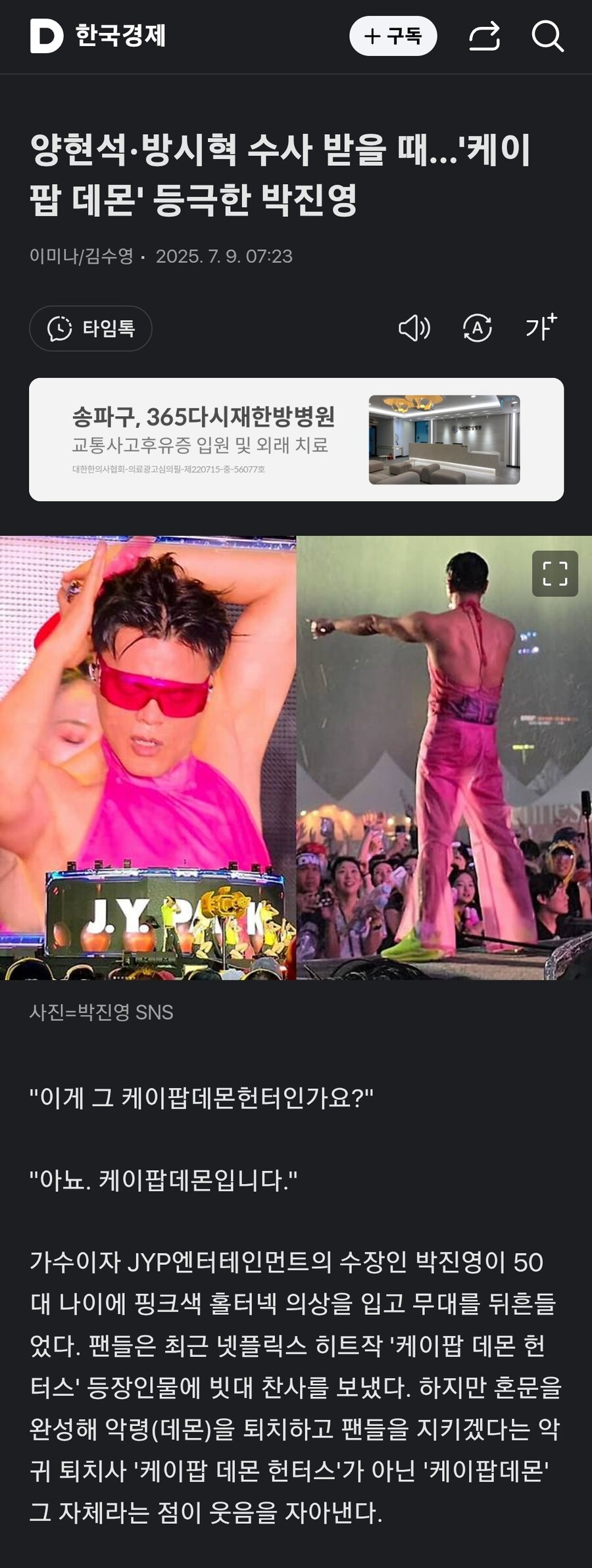
Task: Open the Daum home logo
Action: coord(46,36)
